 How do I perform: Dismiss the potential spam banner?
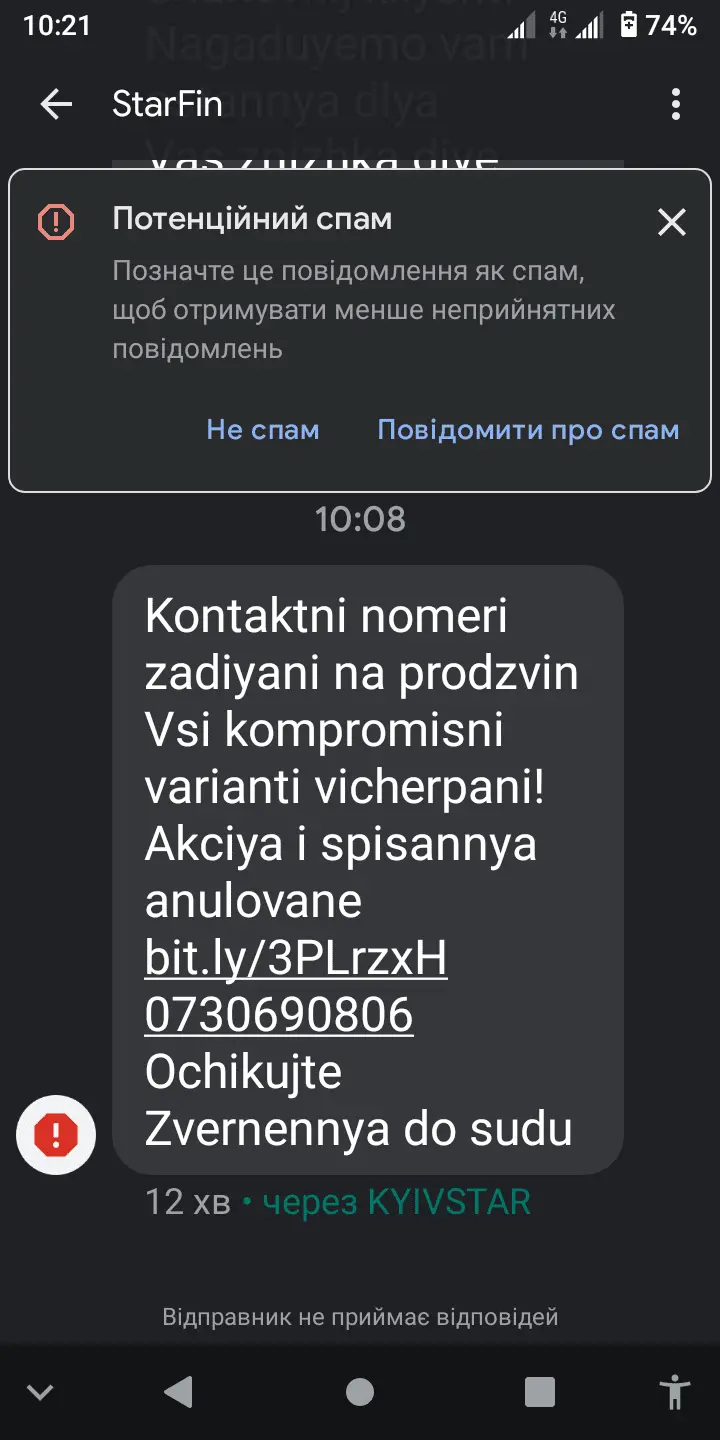(671, 222)
